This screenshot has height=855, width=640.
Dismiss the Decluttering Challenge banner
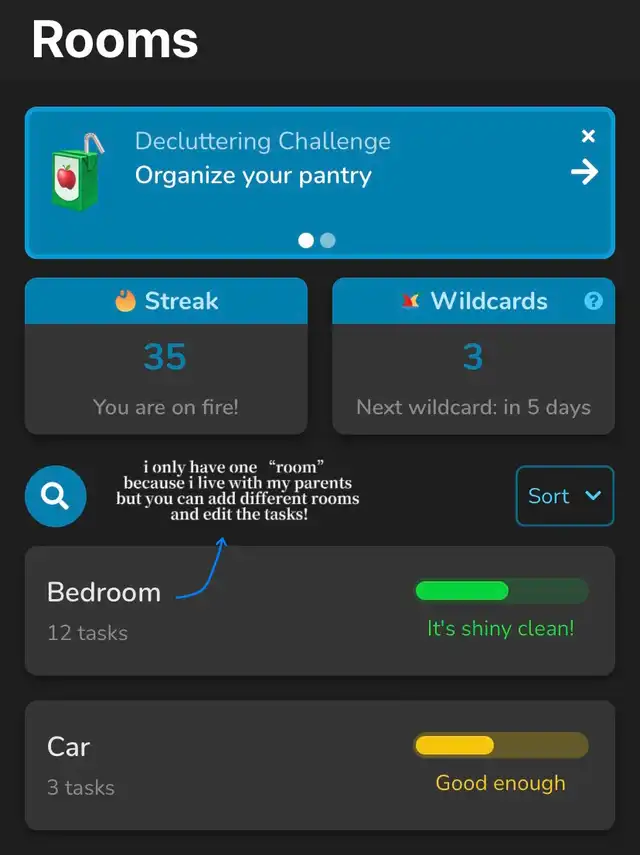[x=588, y=136]
